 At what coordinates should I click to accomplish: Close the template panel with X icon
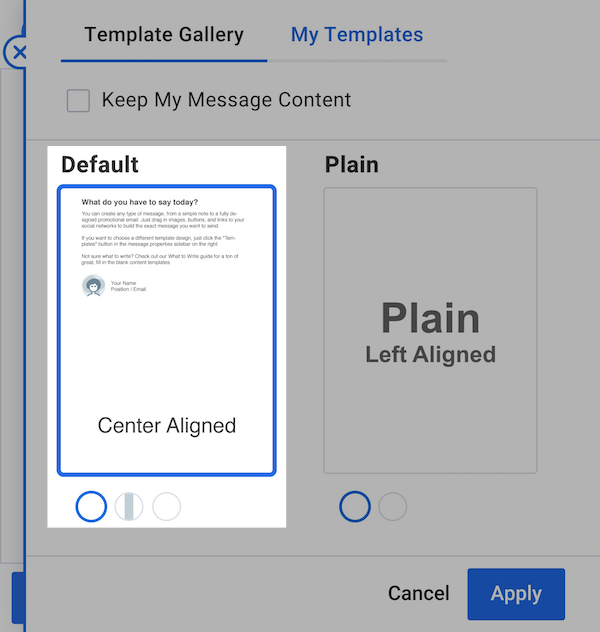click(18, 52)
